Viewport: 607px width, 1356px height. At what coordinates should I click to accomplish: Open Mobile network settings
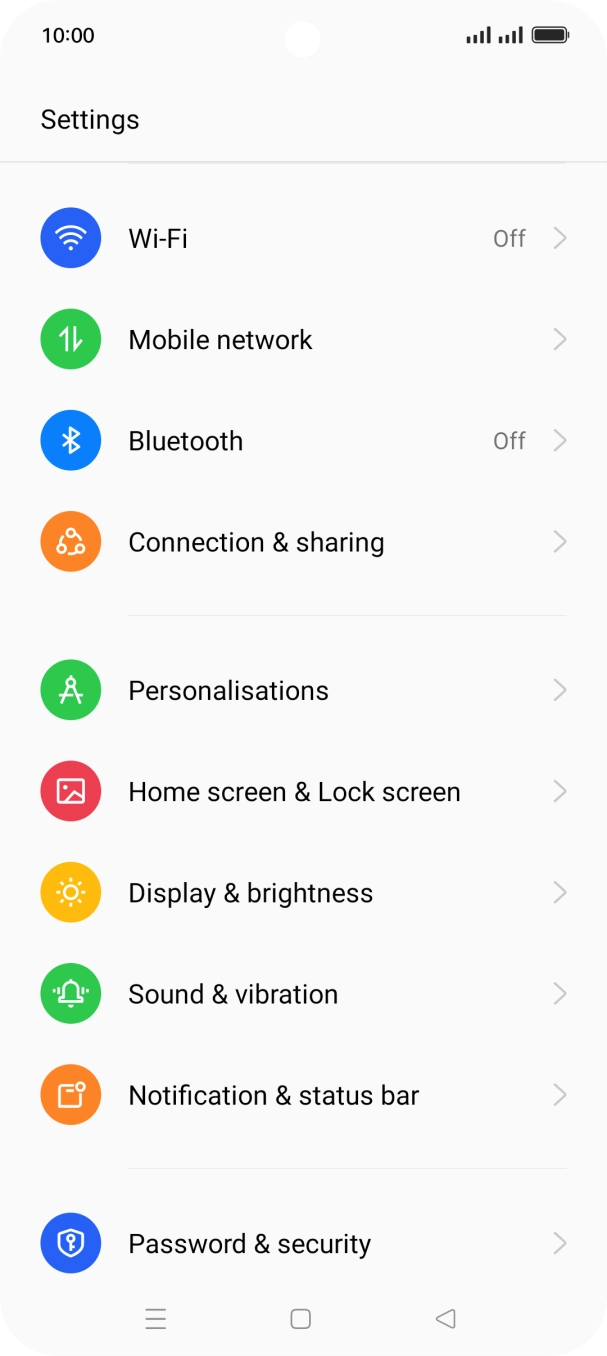point(303,340)
